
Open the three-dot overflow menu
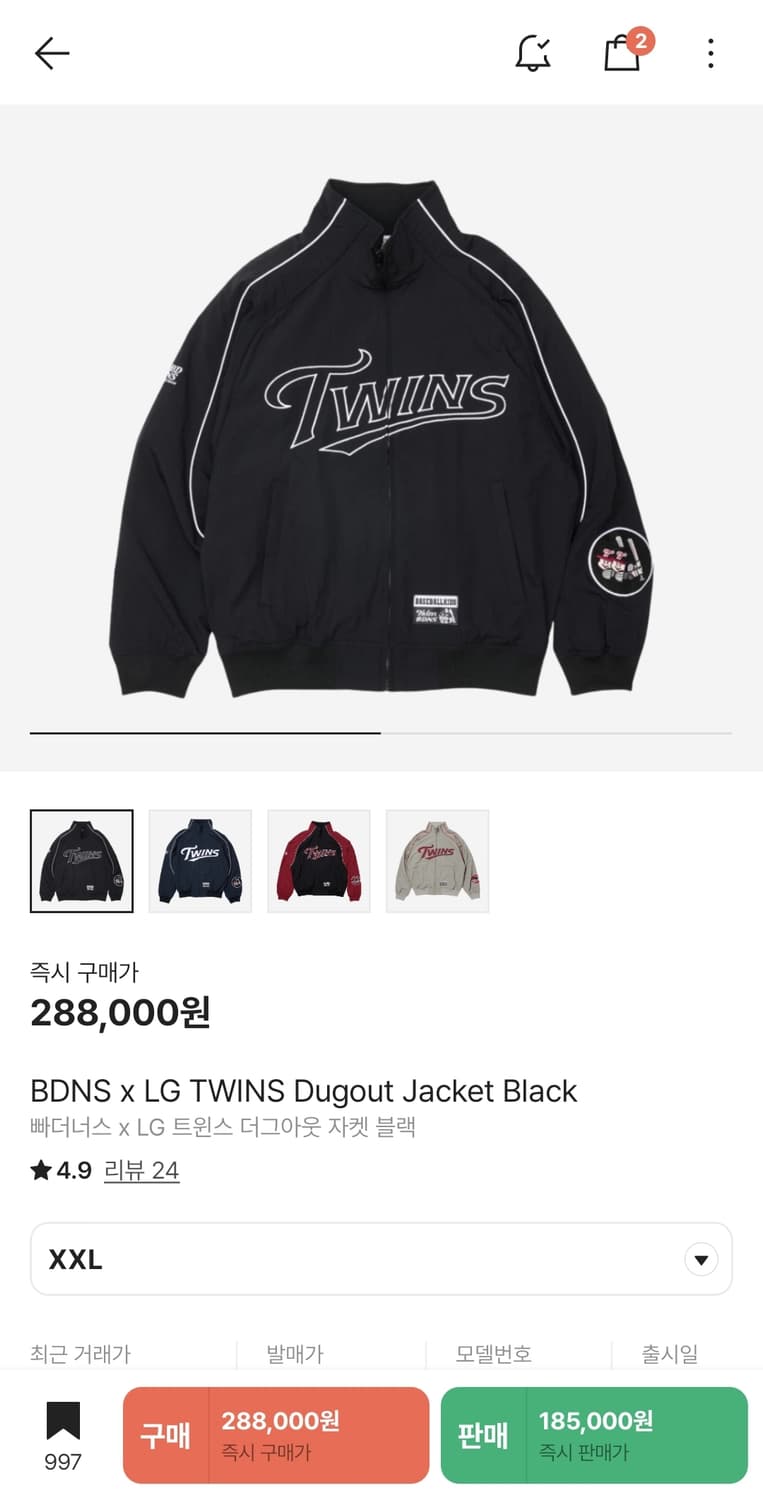click(710, 53)
